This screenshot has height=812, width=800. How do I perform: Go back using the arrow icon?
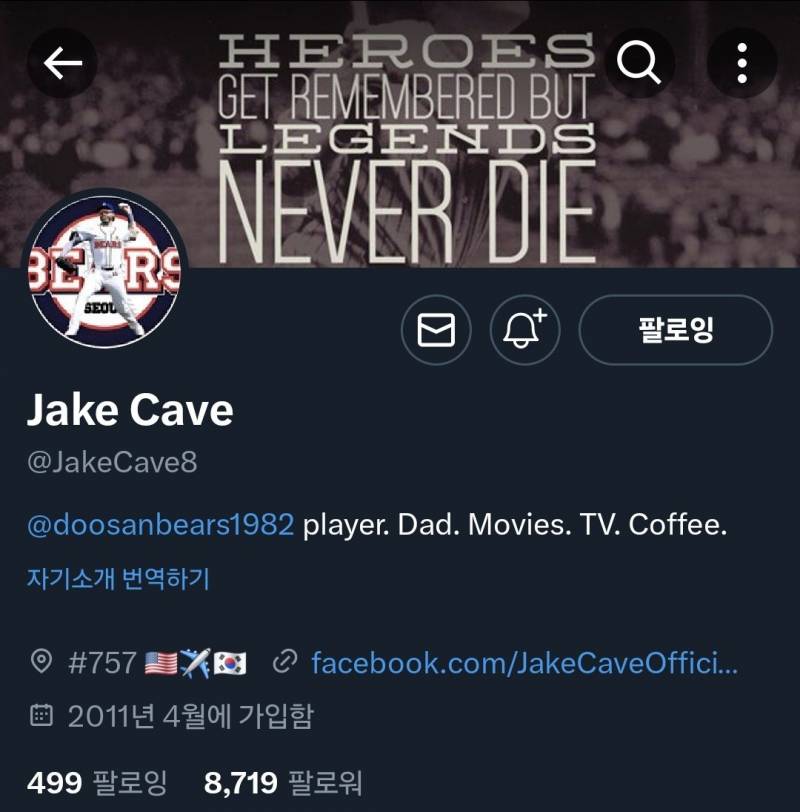[62, 63]
